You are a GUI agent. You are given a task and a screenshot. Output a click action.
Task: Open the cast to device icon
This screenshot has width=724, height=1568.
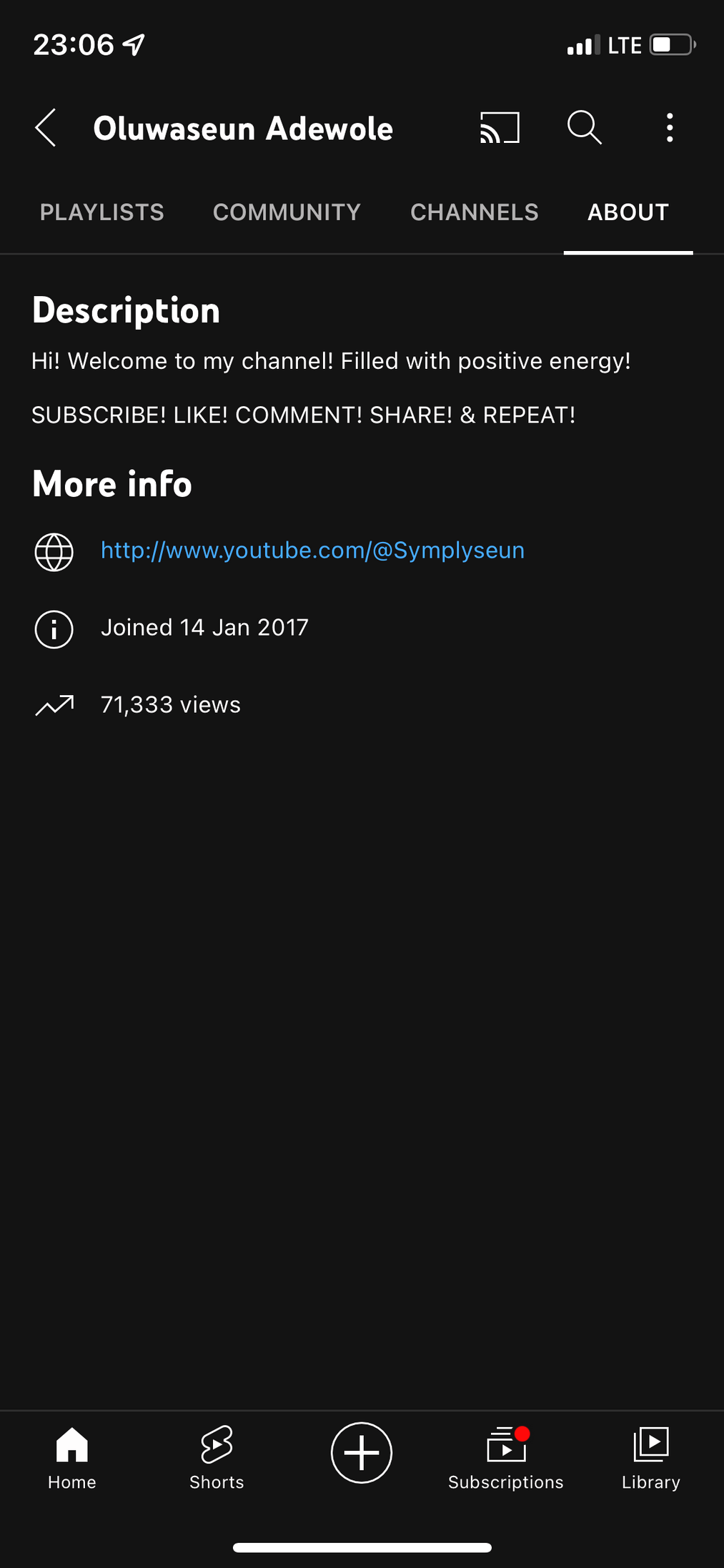click(500, 128)
